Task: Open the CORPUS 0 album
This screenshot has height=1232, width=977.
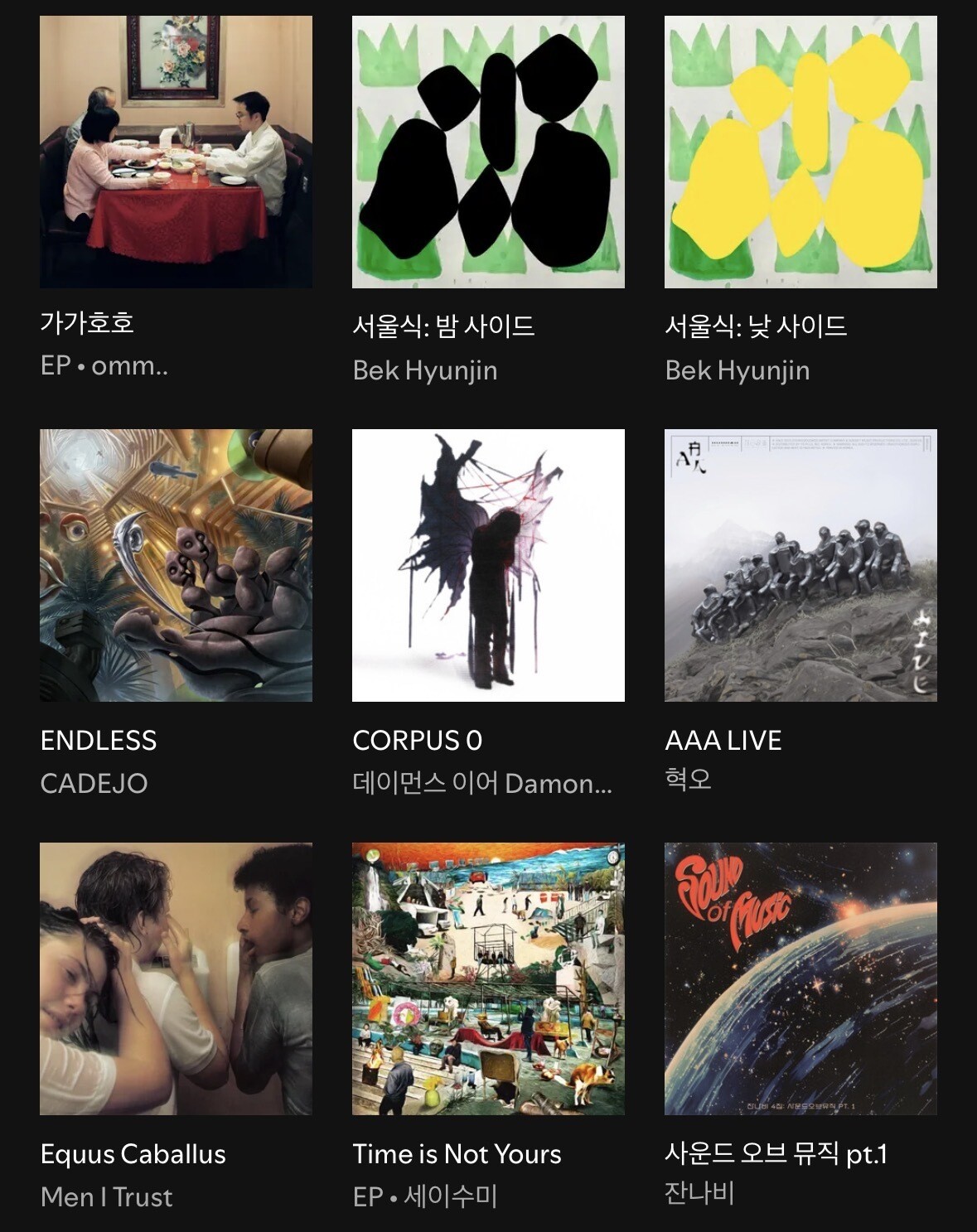Action: point(488,565)
